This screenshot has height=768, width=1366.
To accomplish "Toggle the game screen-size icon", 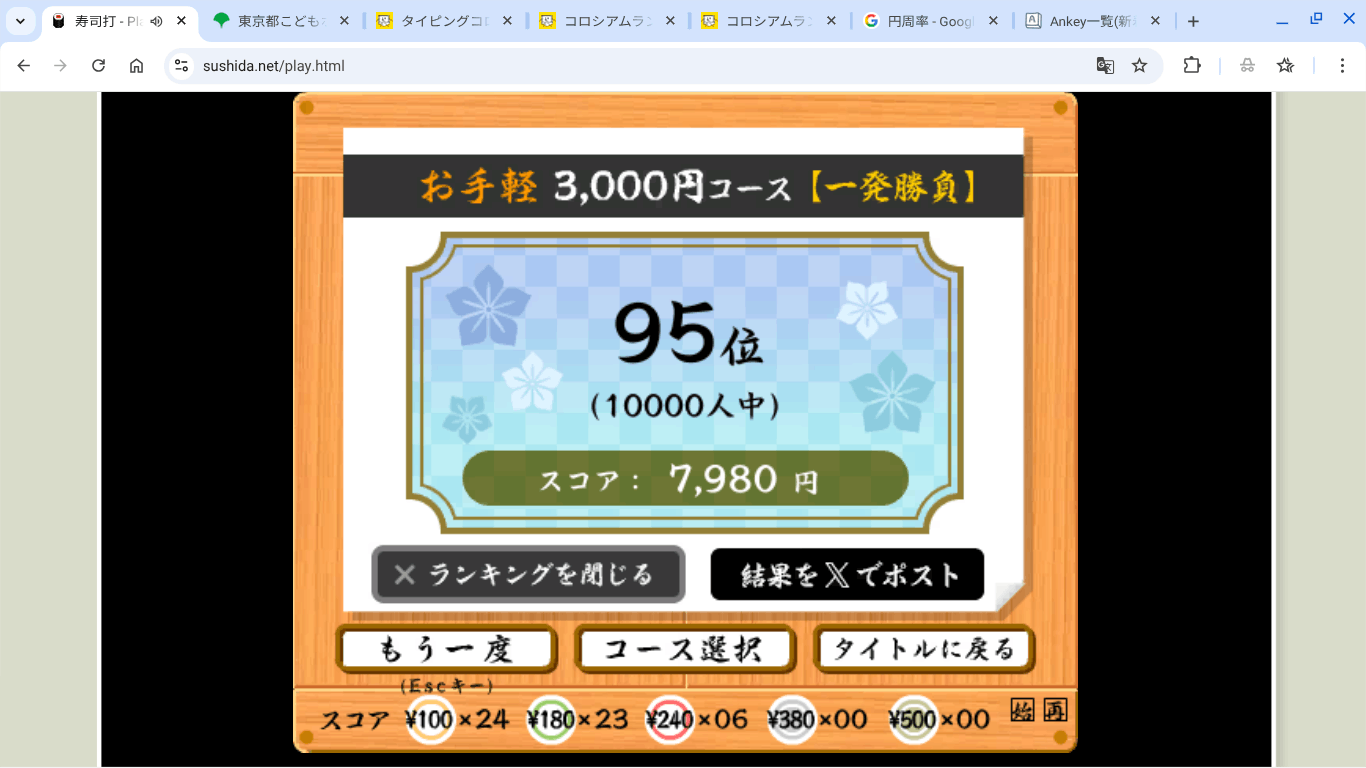I will tap(1055, 711).
